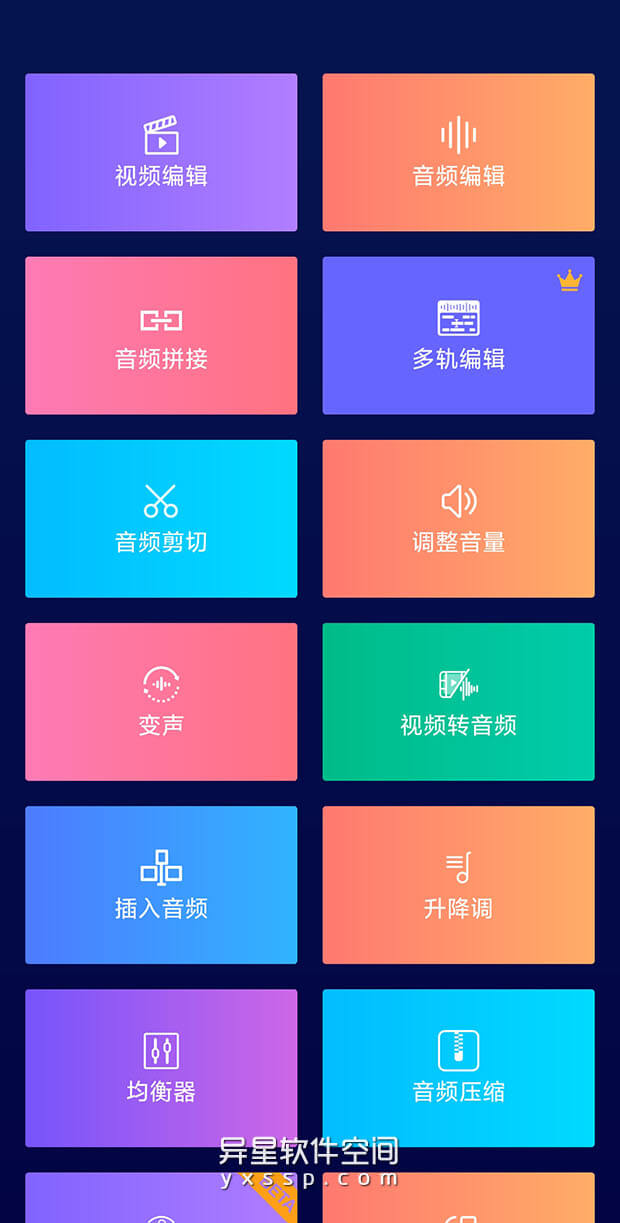Open 多轨编辑 multitrack editor
This screenshot has height=1223, width=620.
pyautogui.click(x=458, y=335)
